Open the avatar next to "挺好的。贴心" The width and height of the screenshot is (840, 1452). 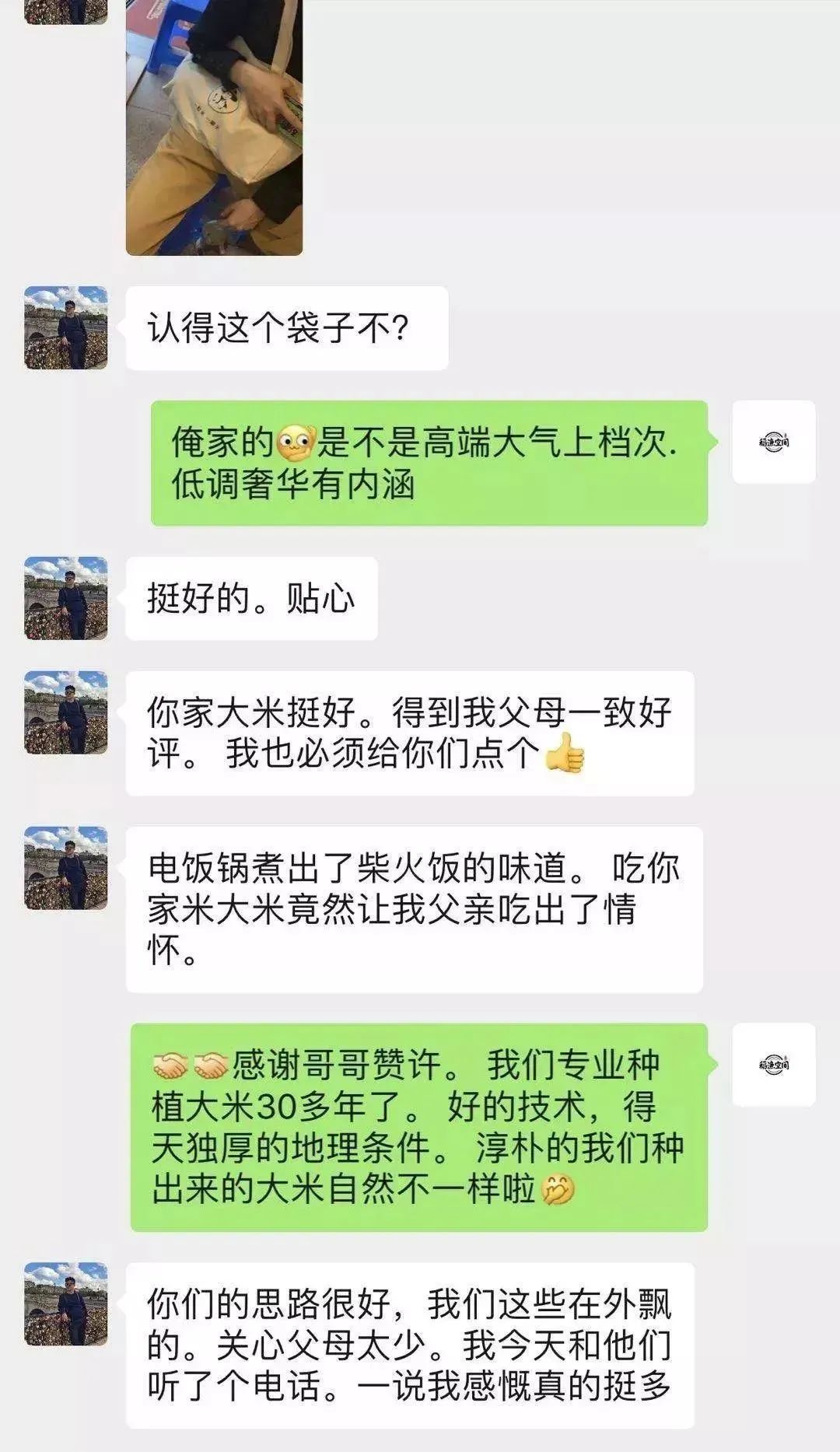click(x=66, y=597)
